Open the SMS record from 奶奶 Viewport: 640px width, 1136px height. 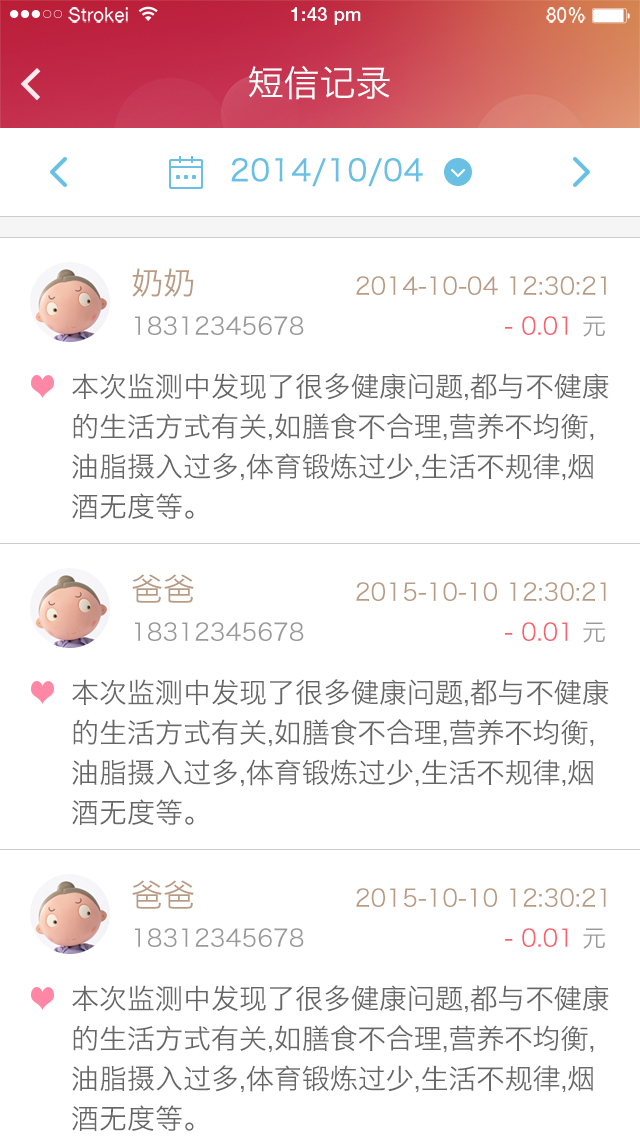[320, 390]
